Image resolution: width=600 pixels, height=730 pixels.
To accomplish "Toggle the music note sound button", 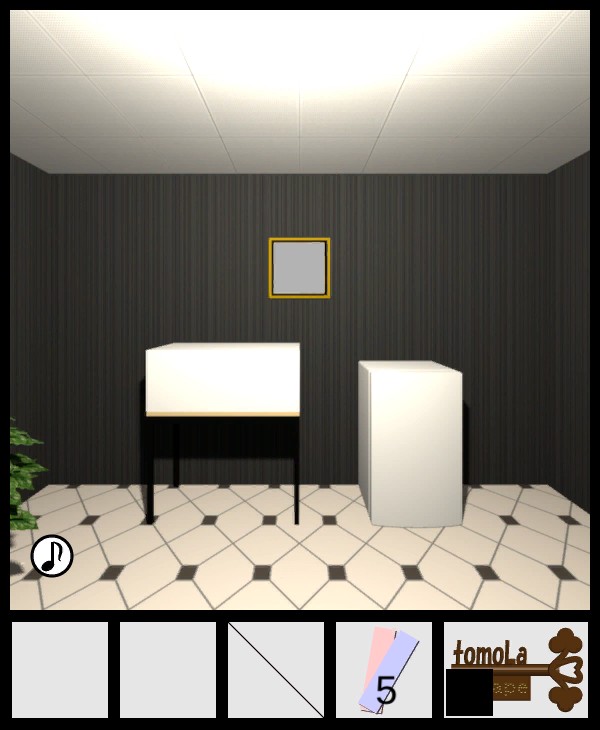I will coord(52,556).
